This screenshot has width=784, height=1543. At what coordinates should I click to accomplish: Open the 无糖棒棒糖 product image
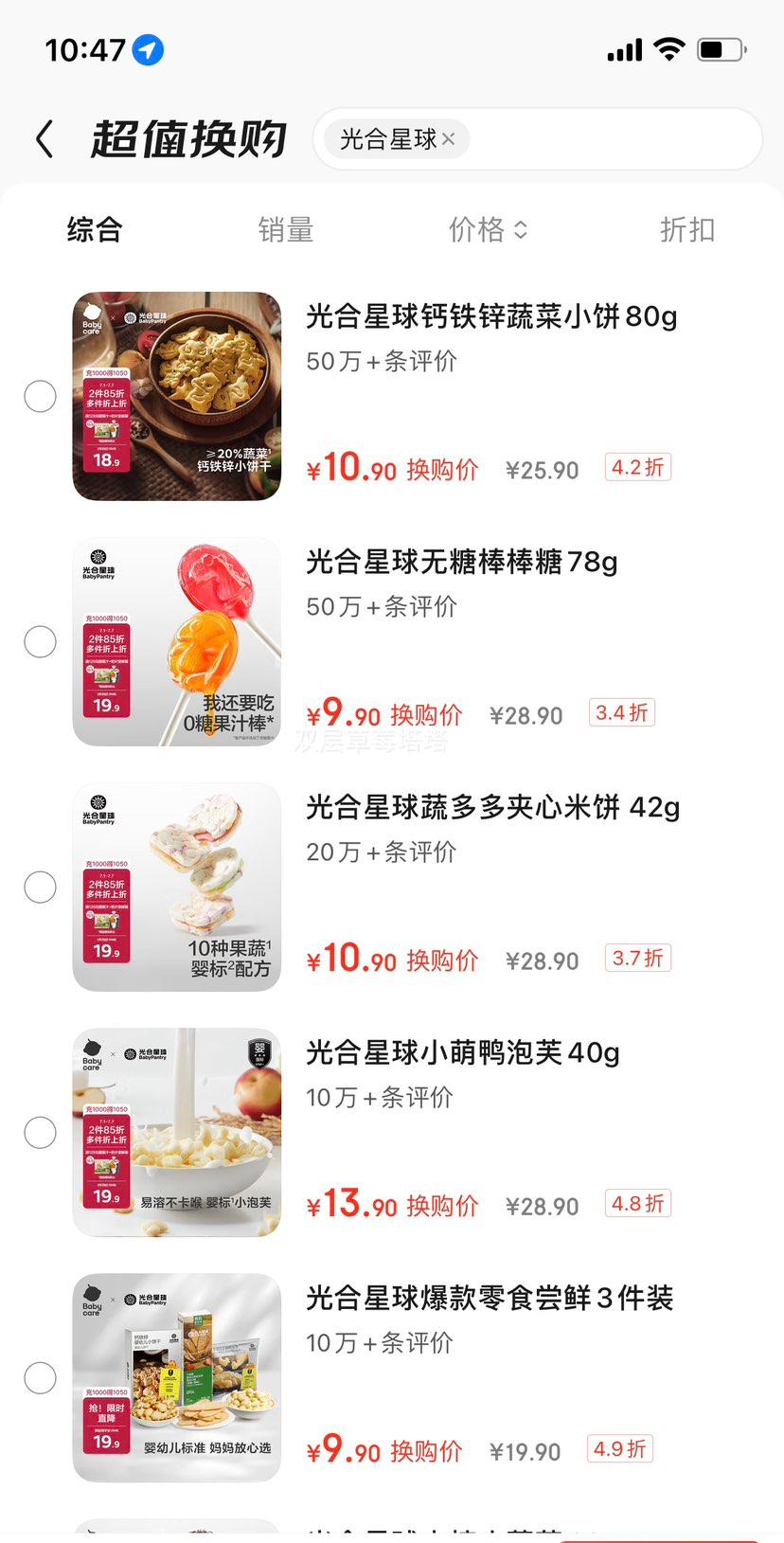pos(177,641)
